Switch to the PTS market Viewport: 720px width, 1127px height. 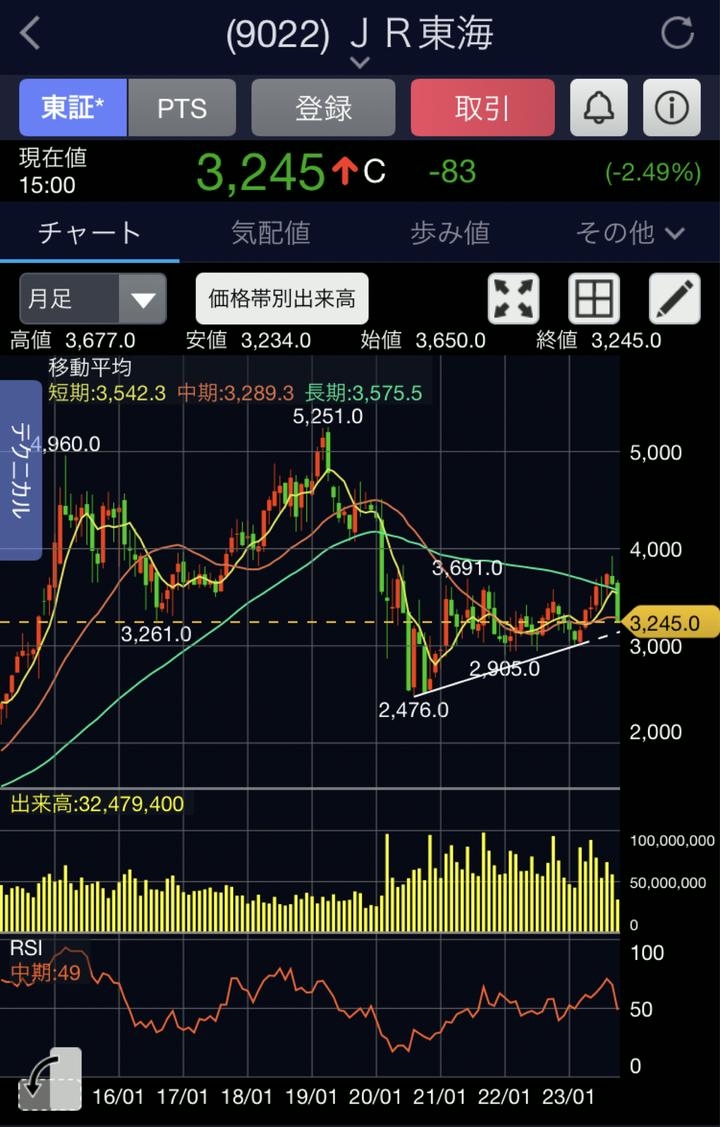tap(181, 108)
